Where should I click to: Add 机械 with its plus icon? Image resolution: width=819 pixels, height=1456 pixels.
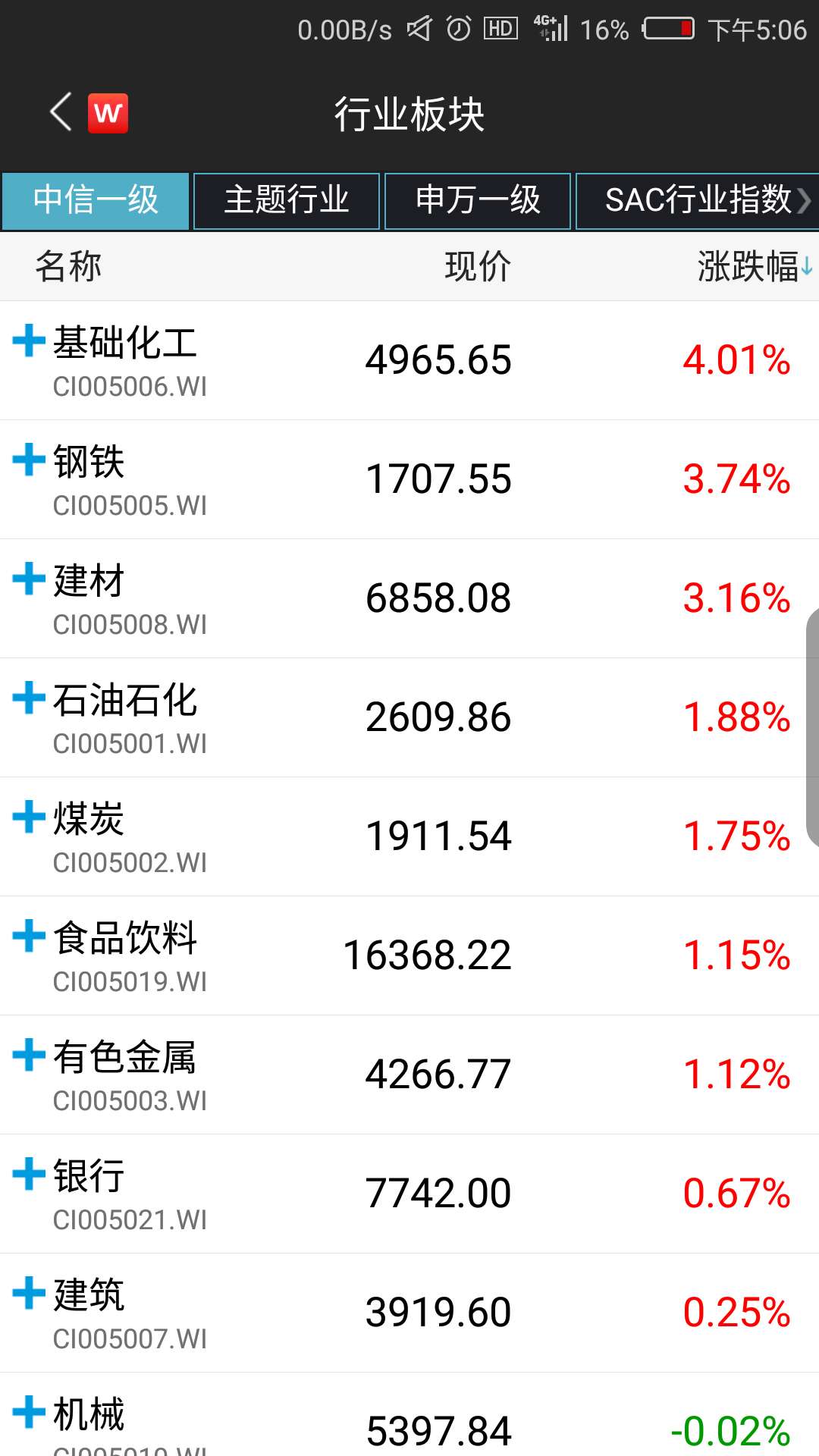point(30,1412)
